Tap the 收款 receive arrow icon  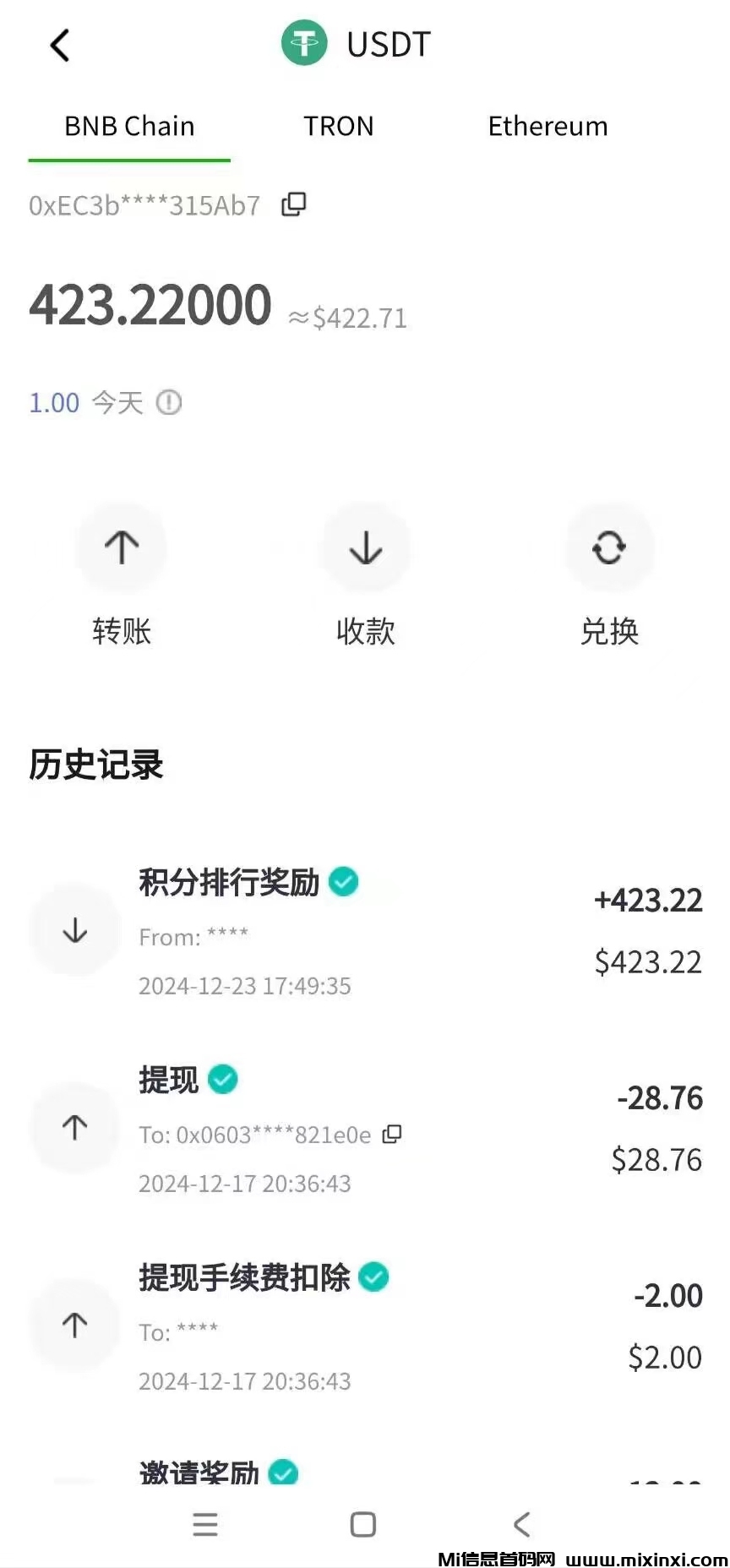(x=365, y=547)
